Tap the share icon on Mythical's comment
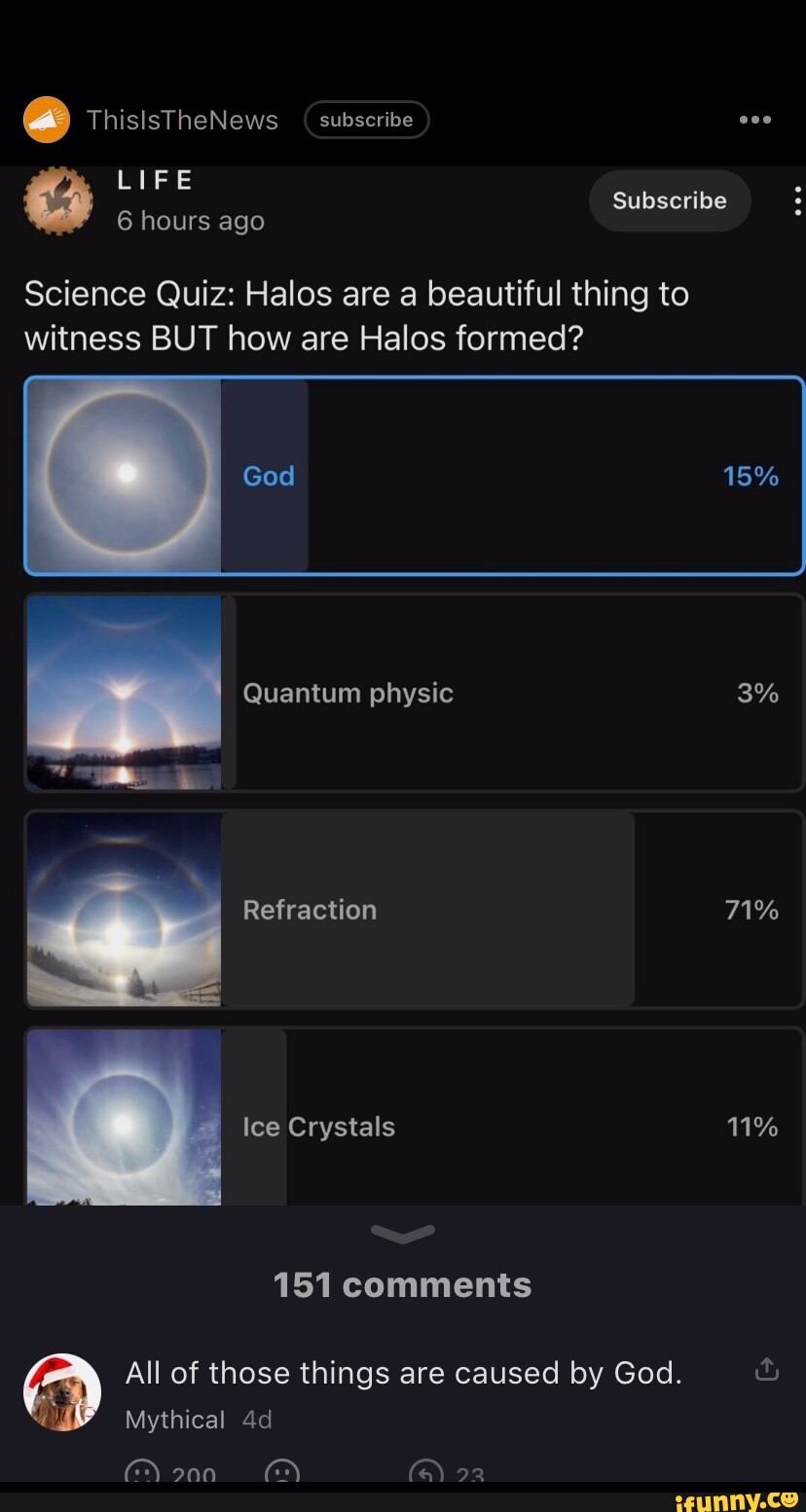Viewport: 806px width, 1512px height. (x=766, y=1368)
